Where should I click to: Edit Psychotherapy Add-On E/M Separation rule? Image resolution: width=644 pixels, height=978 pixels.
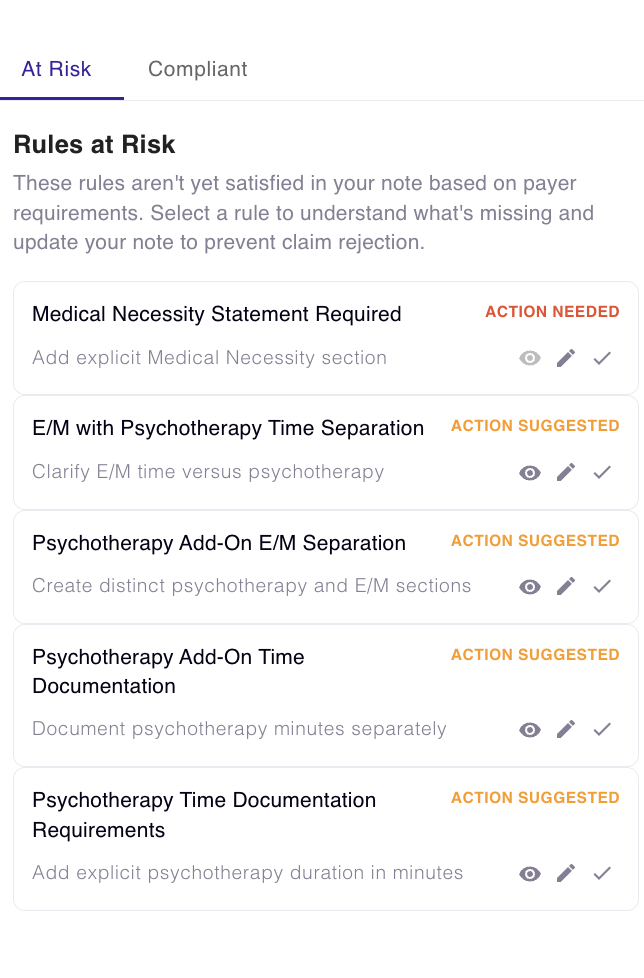[x=566, y=587]
